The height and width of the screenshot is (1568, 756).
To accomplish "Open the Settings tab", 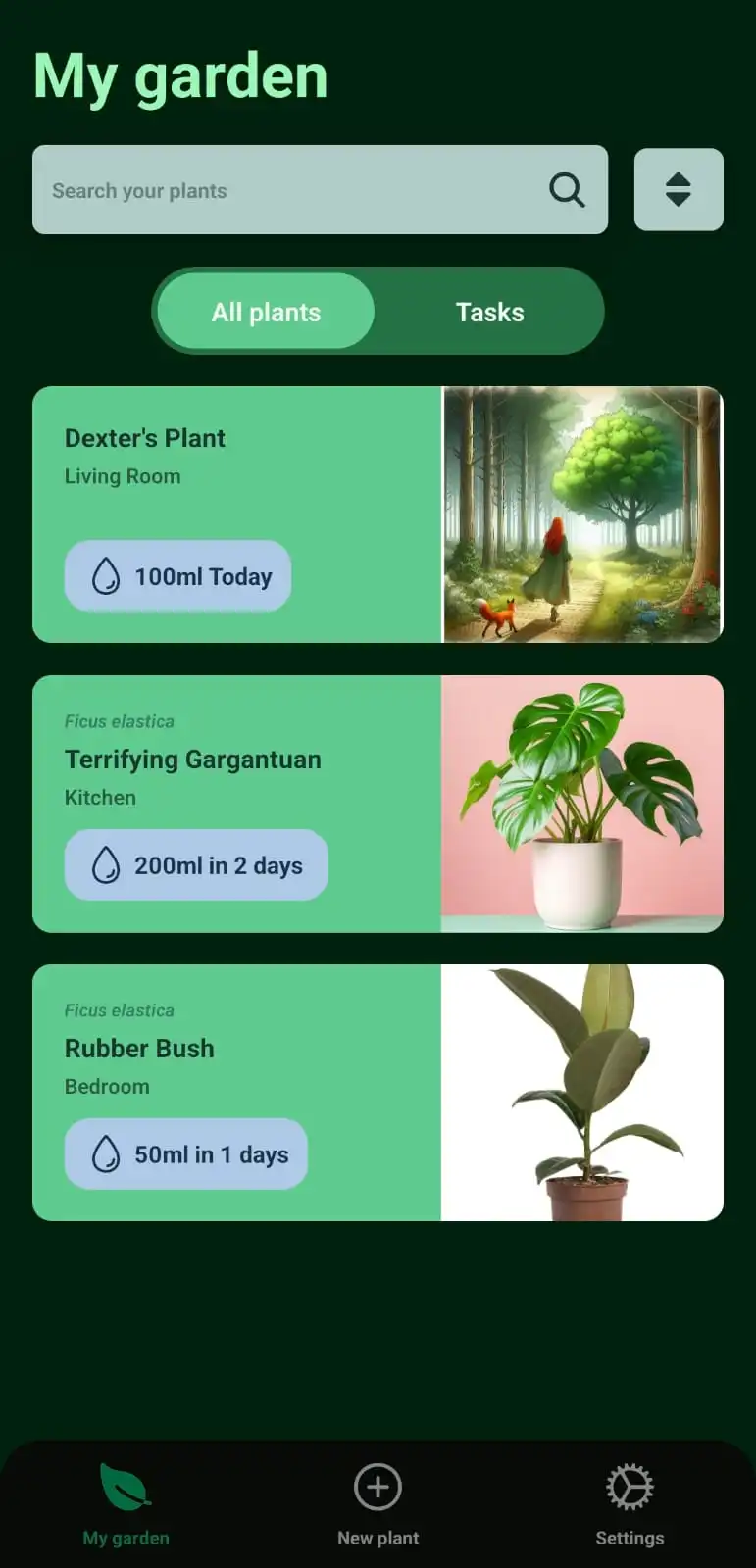I will click(630, 1504).
